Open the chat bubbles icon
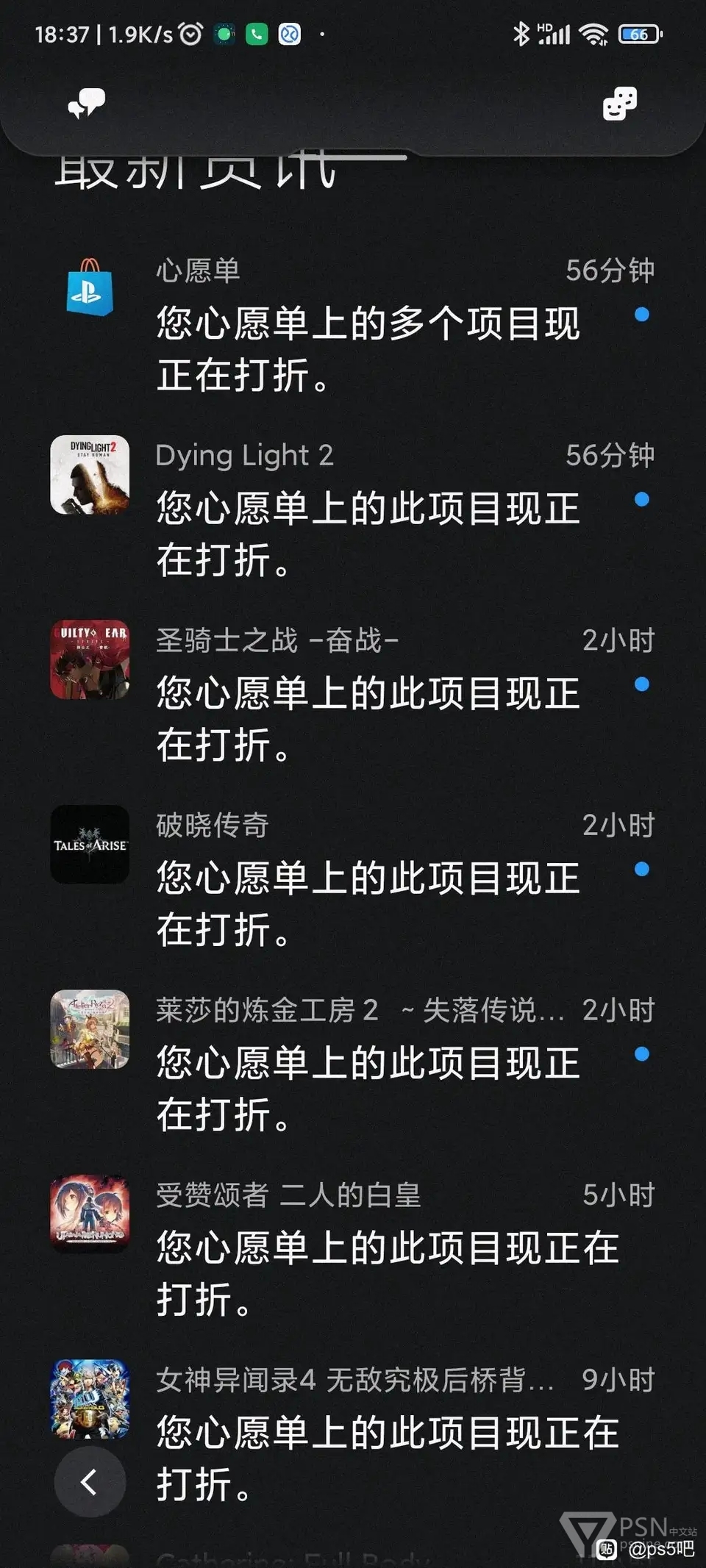 click(x=87, y=104)
